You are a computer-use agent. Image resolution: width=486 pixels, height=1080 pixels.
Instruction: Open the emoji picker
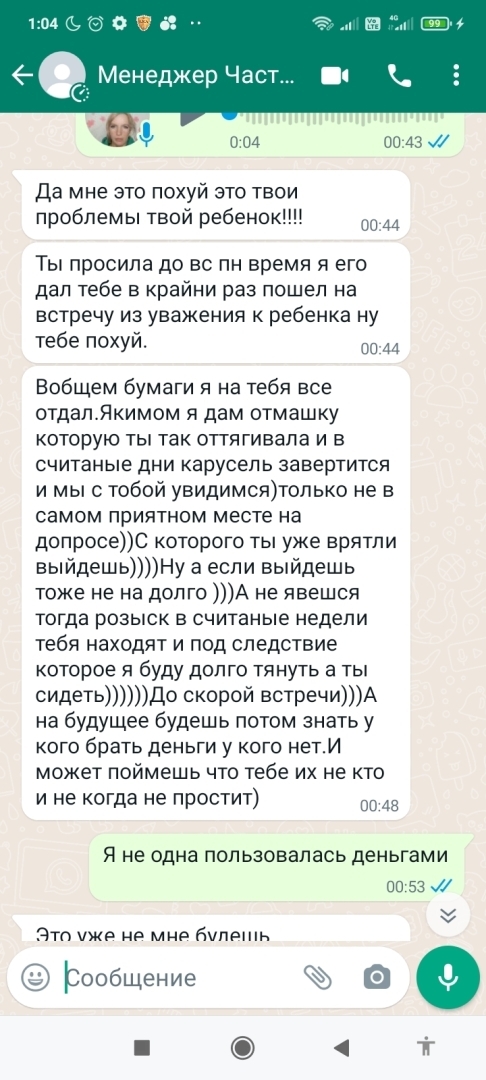[35, 977]
